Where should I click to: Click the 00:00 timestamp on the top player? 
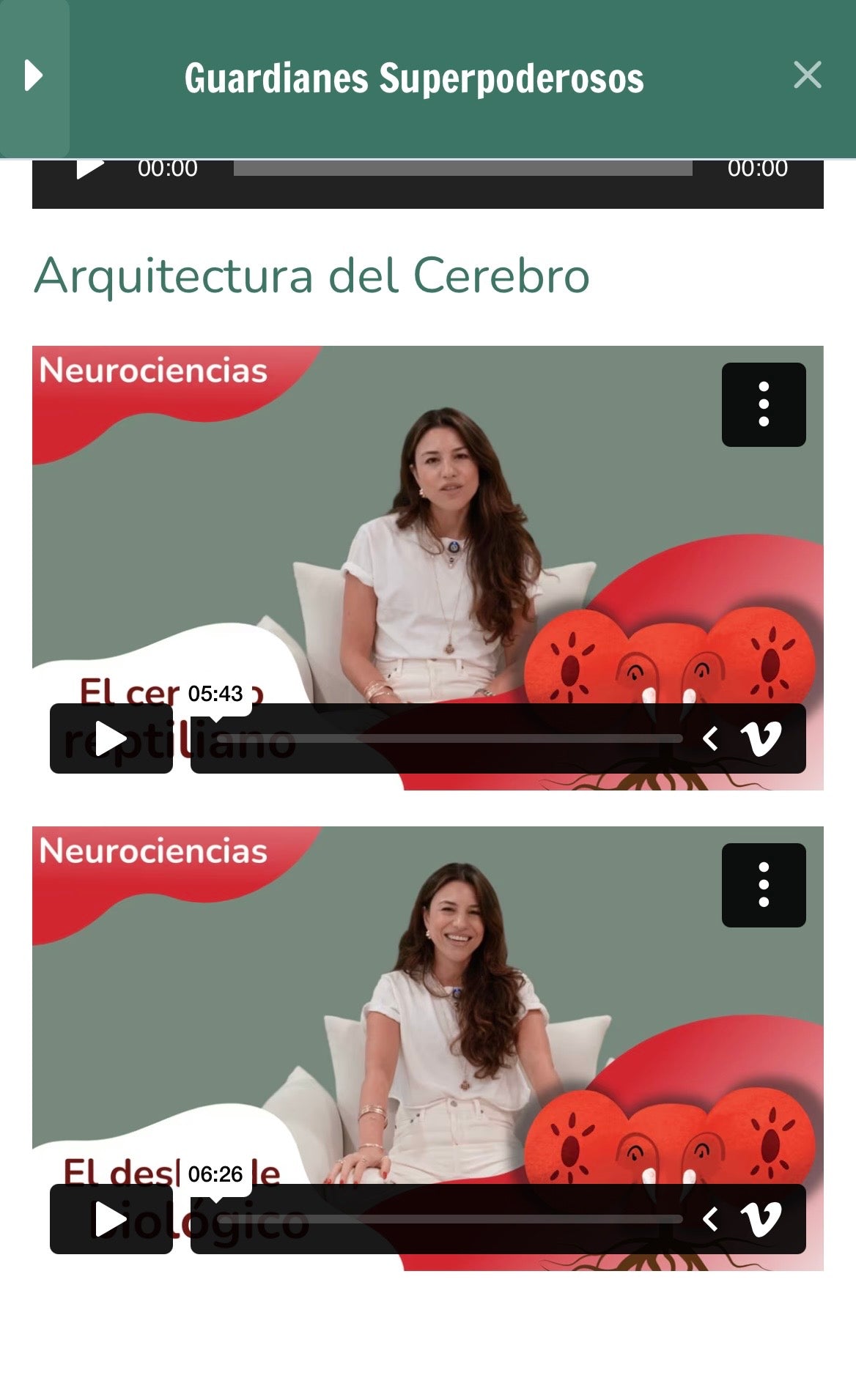[x=167, y=167]
